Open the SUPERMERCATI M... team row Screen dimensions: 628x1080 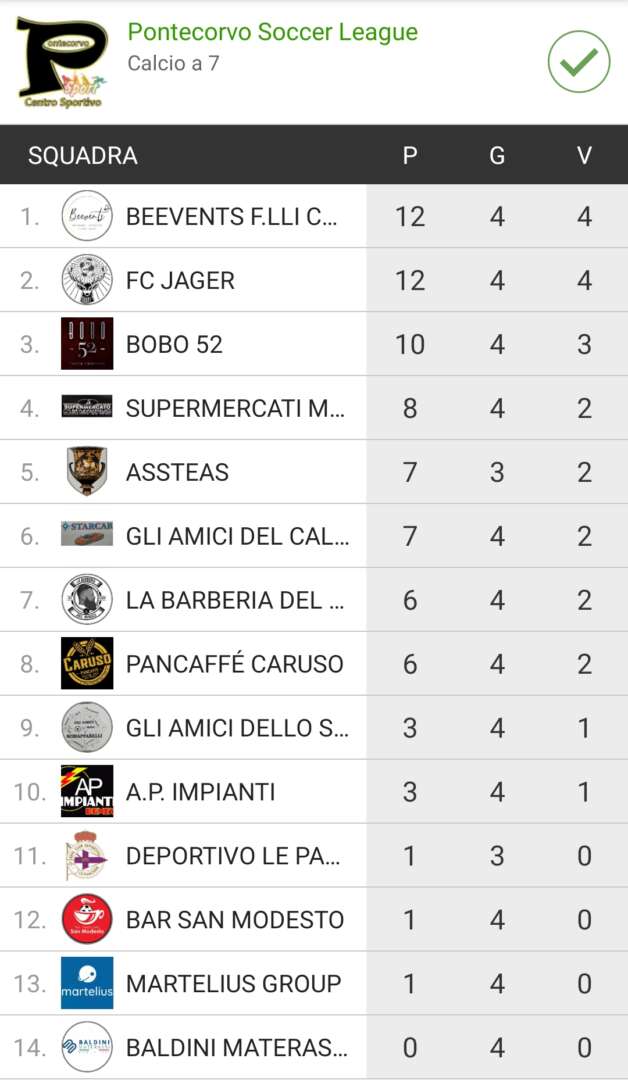pos(314,408)
